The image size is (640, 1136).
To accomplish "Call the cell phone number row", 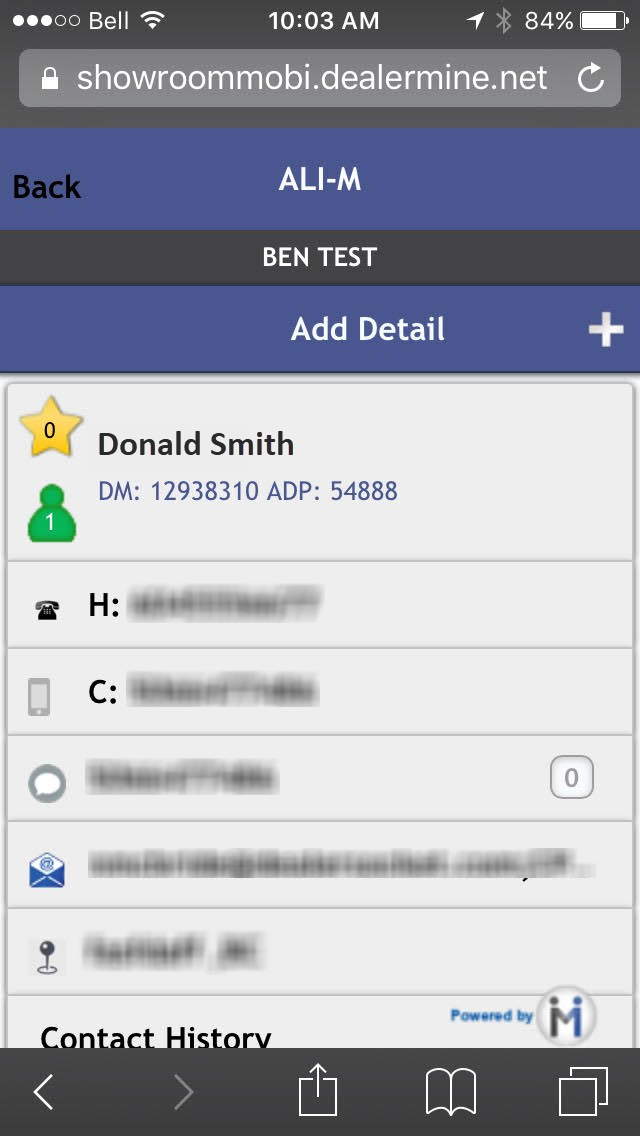I will [320, 692].
